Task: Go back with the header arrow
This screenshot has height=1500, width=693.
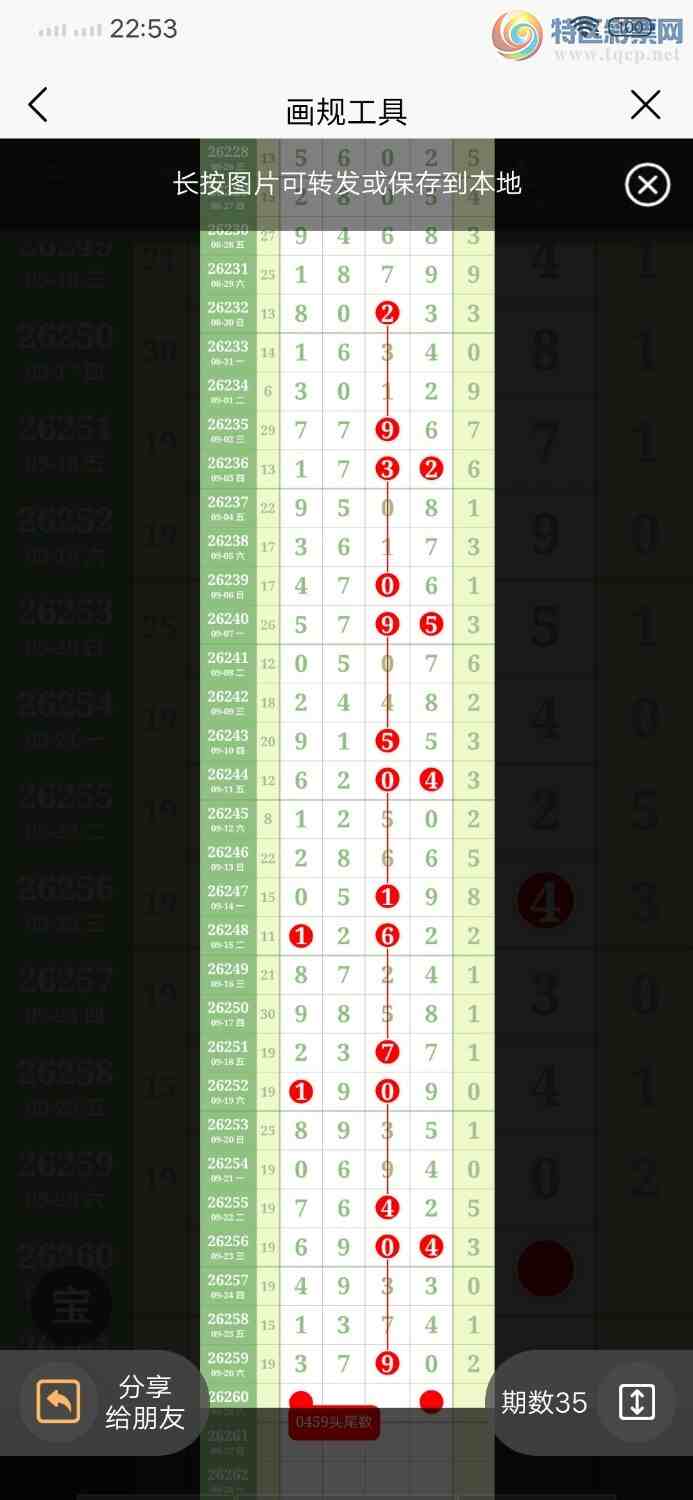Action: (38, 105)
